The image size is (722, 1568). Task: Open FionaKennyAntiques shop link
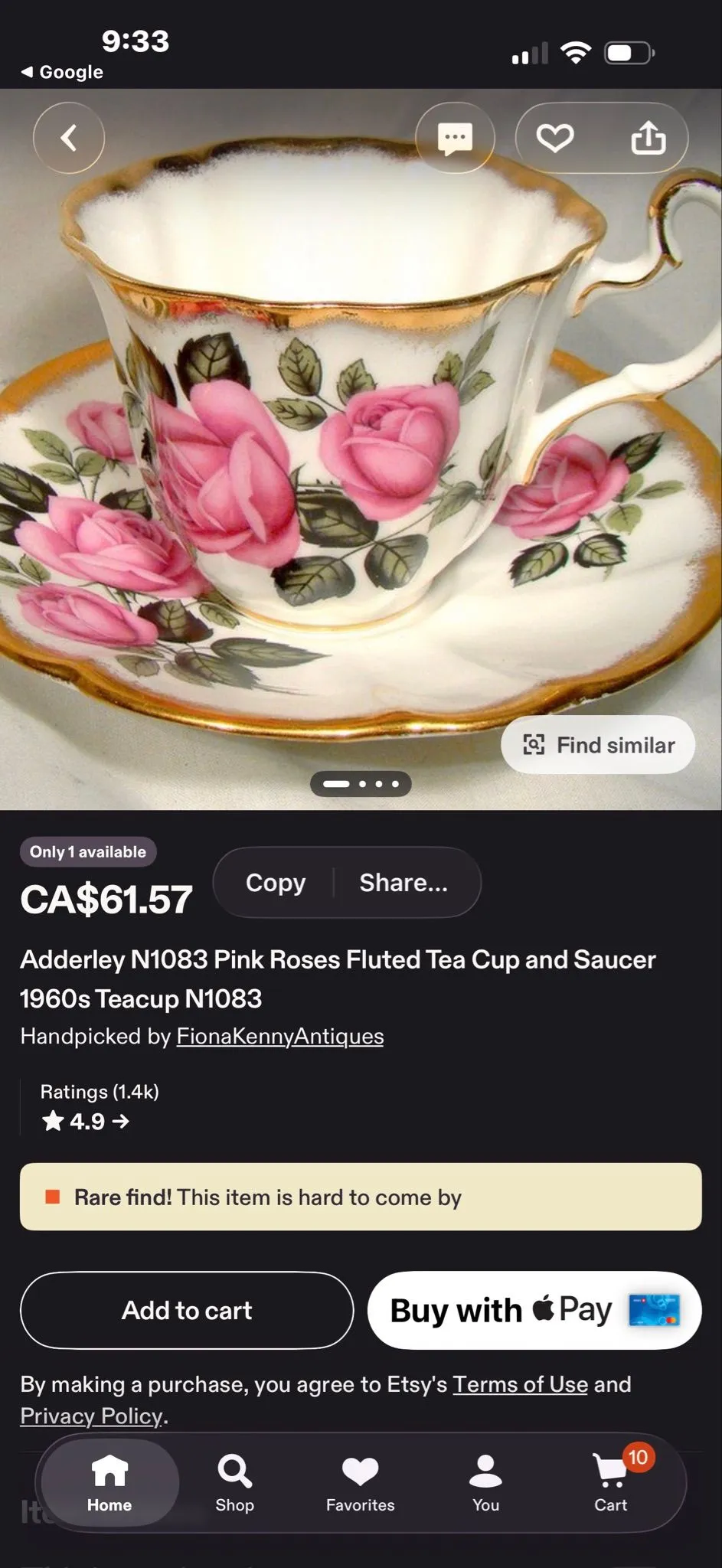pyautogui.click(x=280, y=1036)
